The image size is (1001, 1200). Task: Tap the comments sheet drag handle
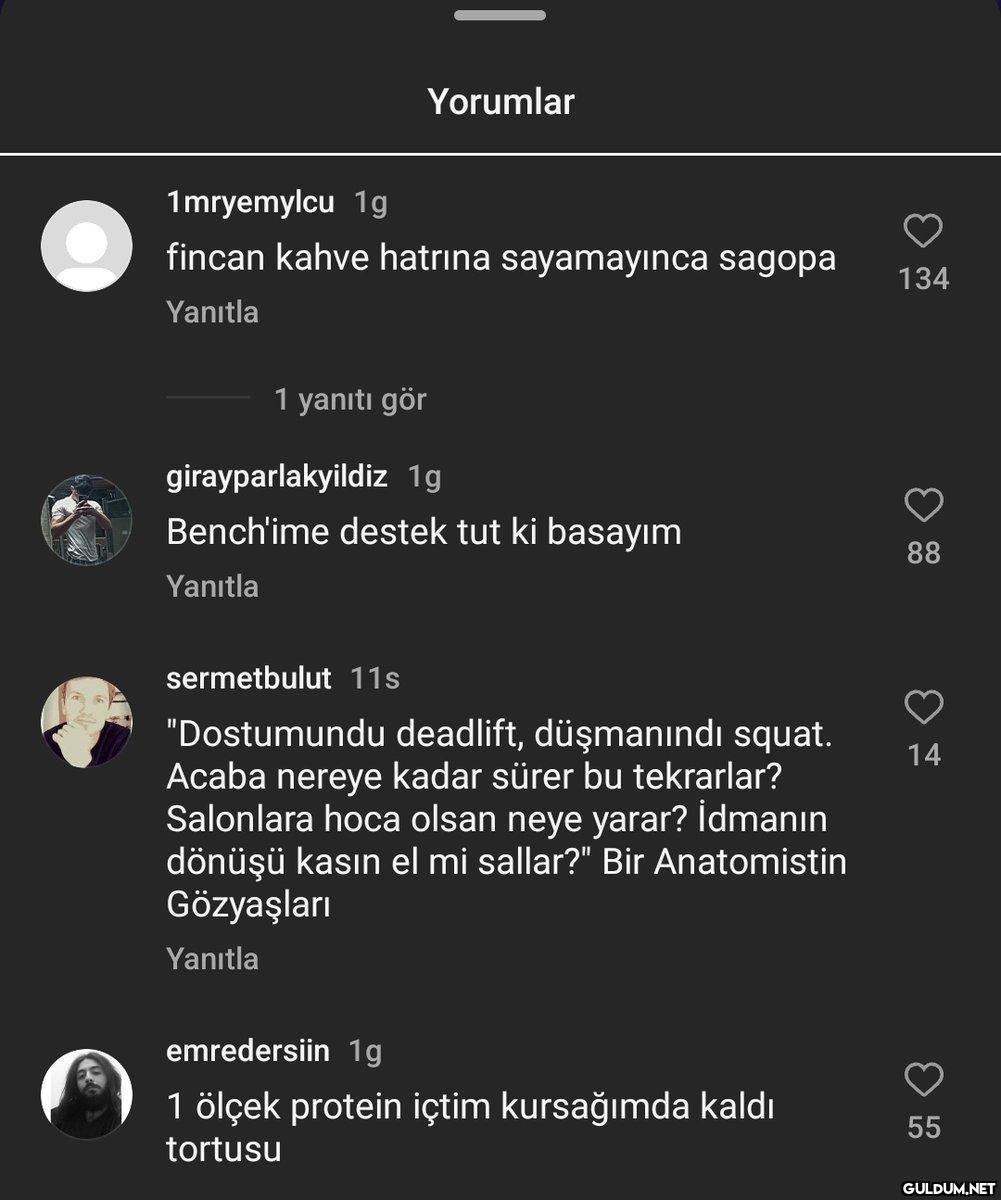coord(500,15)
